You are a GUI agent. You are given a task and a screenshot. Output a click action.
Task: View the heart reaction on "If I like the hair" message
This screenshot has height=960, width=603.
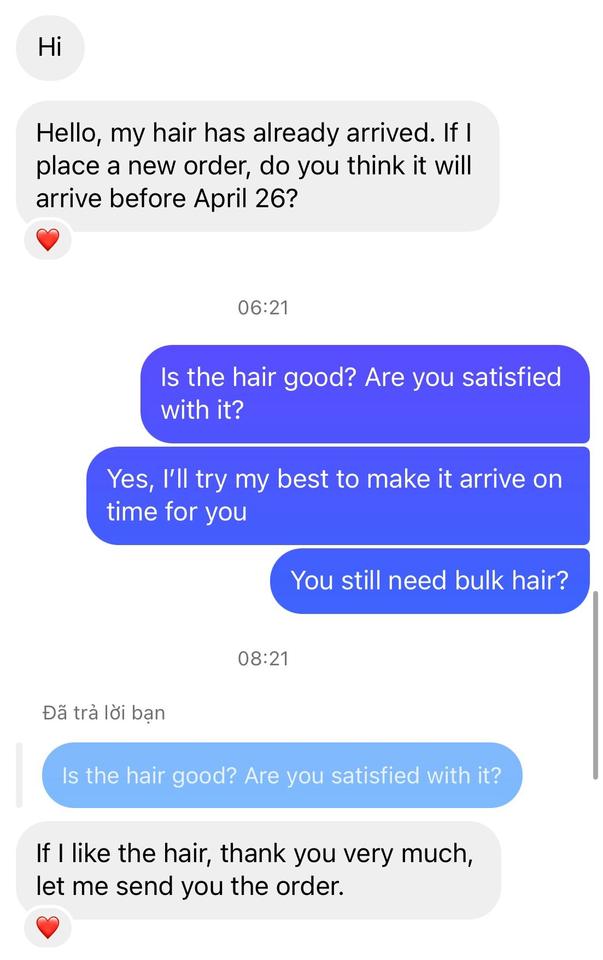click(x=48, y=927)
